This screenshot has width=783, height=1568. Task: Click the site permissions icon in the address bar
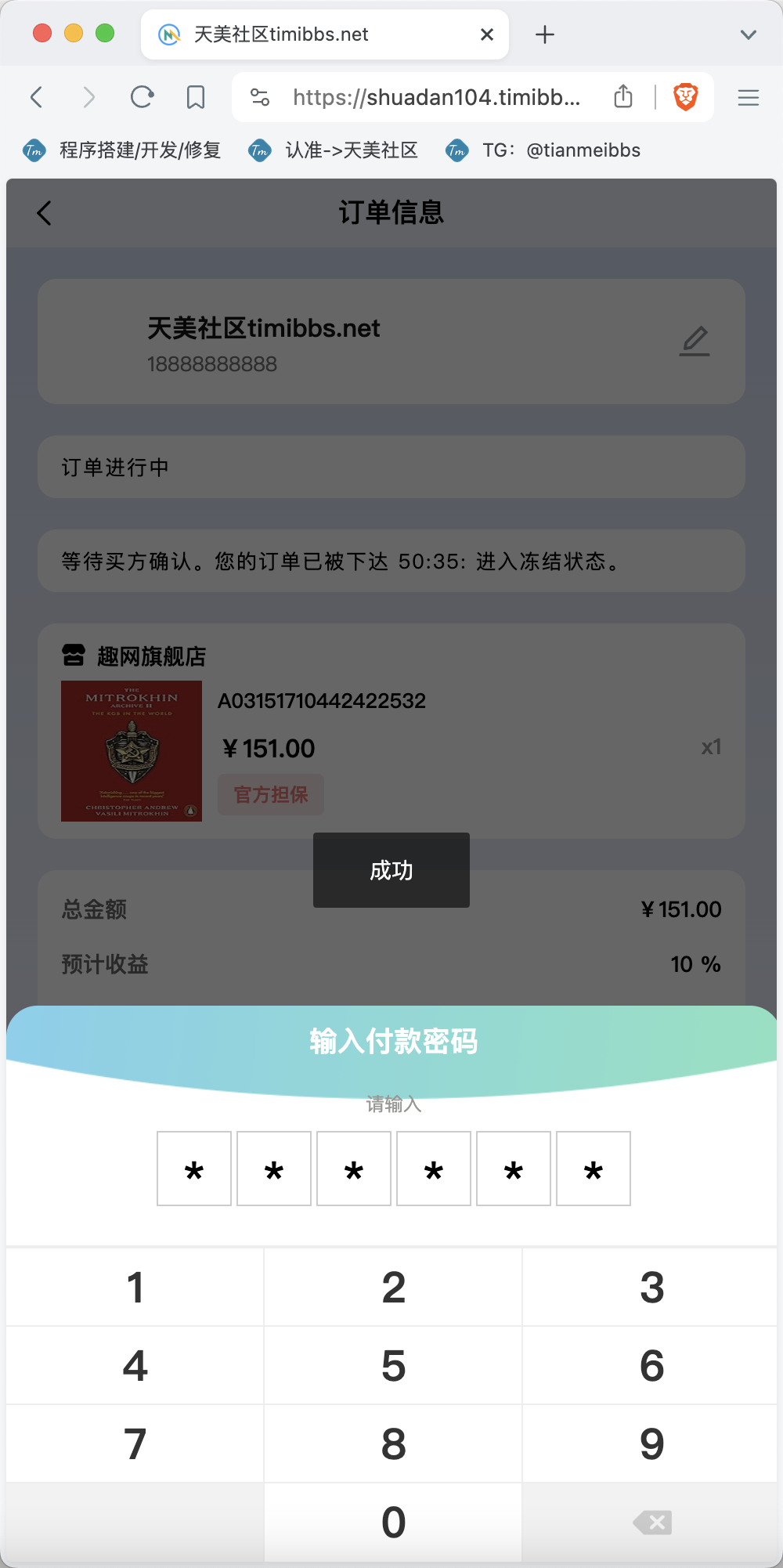(x=258, y=96)
